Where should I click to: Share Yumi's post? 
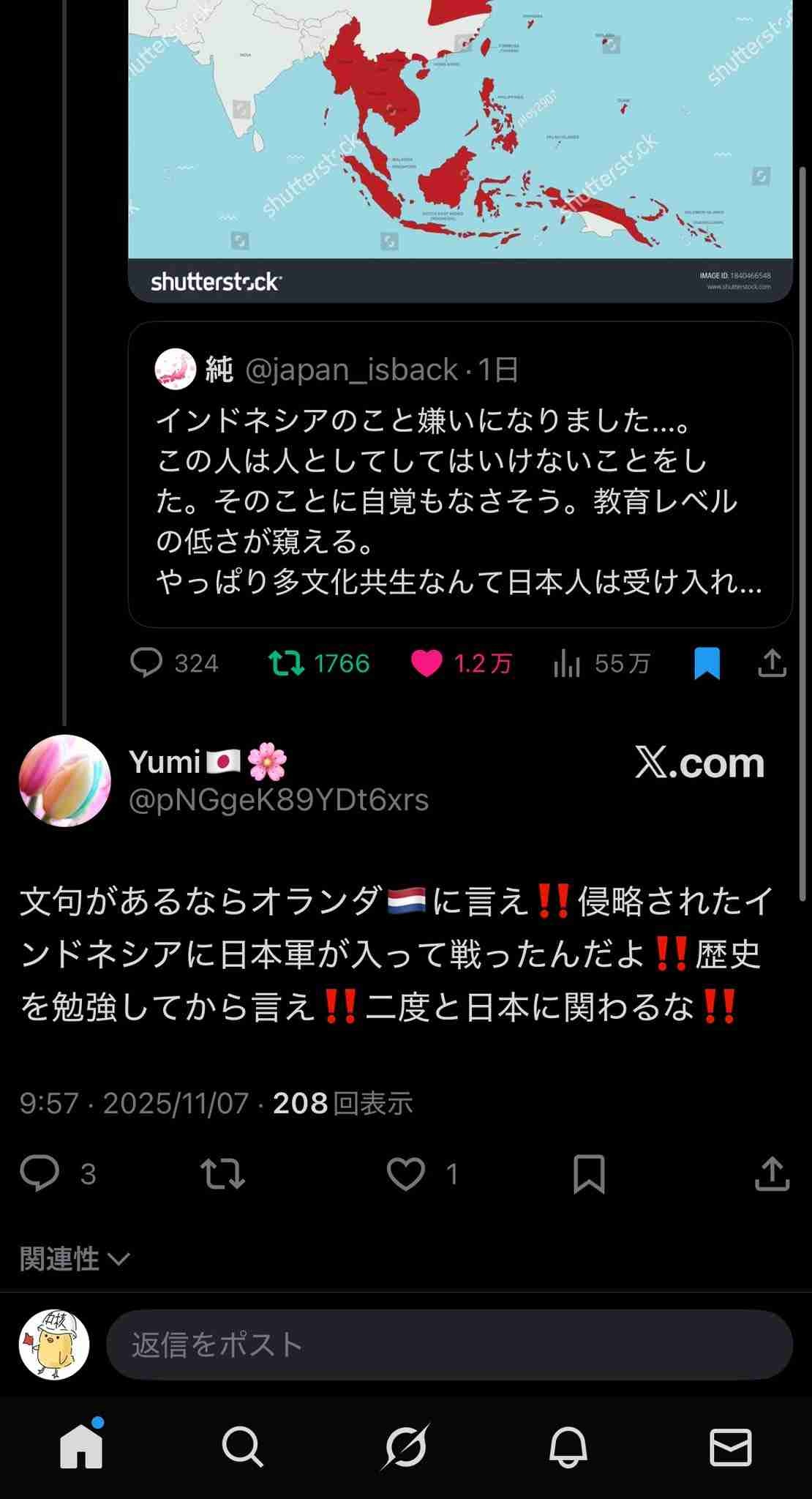(772, 1174)
